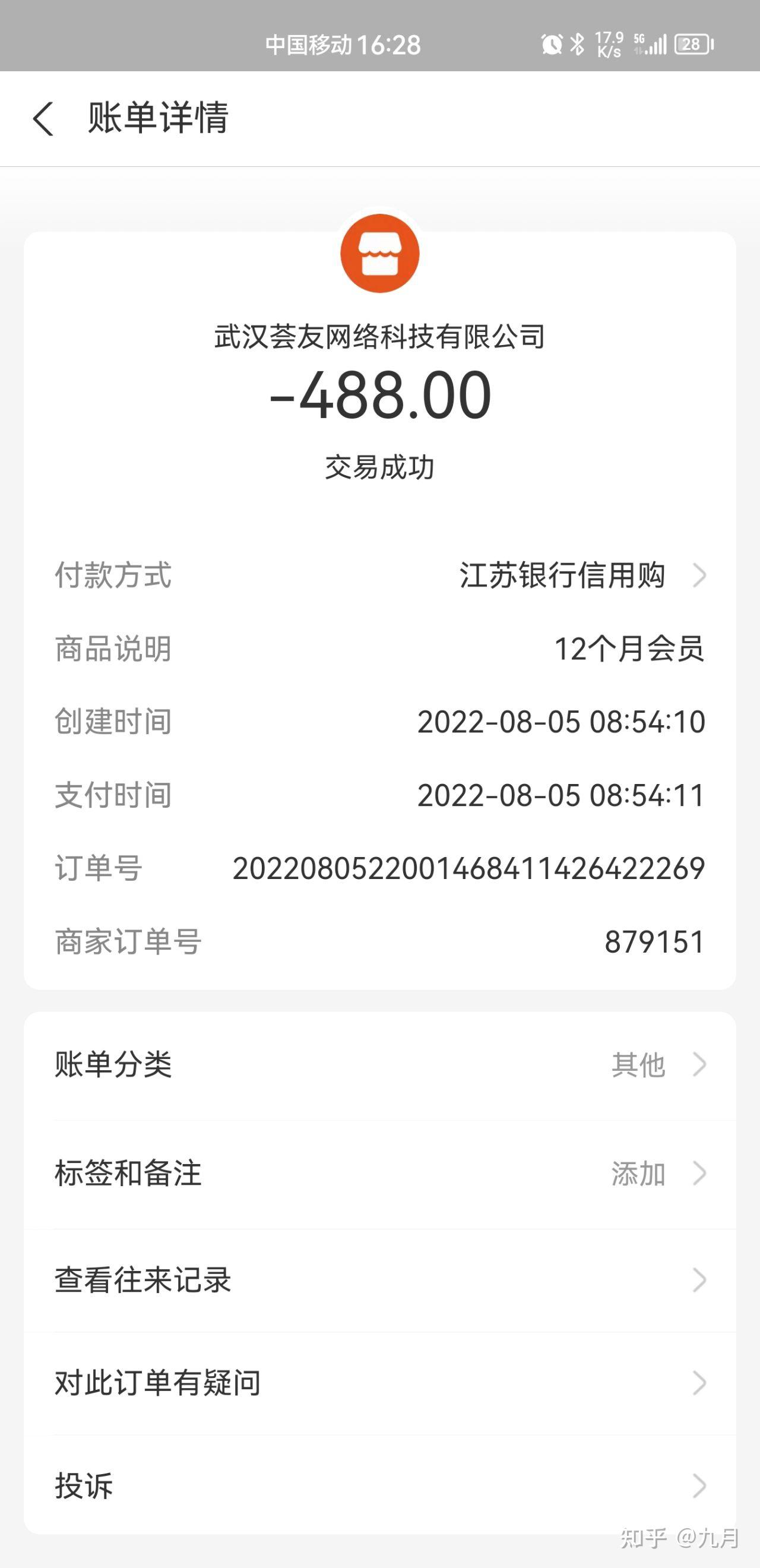Open 查看往来记录
The width and height of the screenshot is (760, 1568).
pos(379,1280)
